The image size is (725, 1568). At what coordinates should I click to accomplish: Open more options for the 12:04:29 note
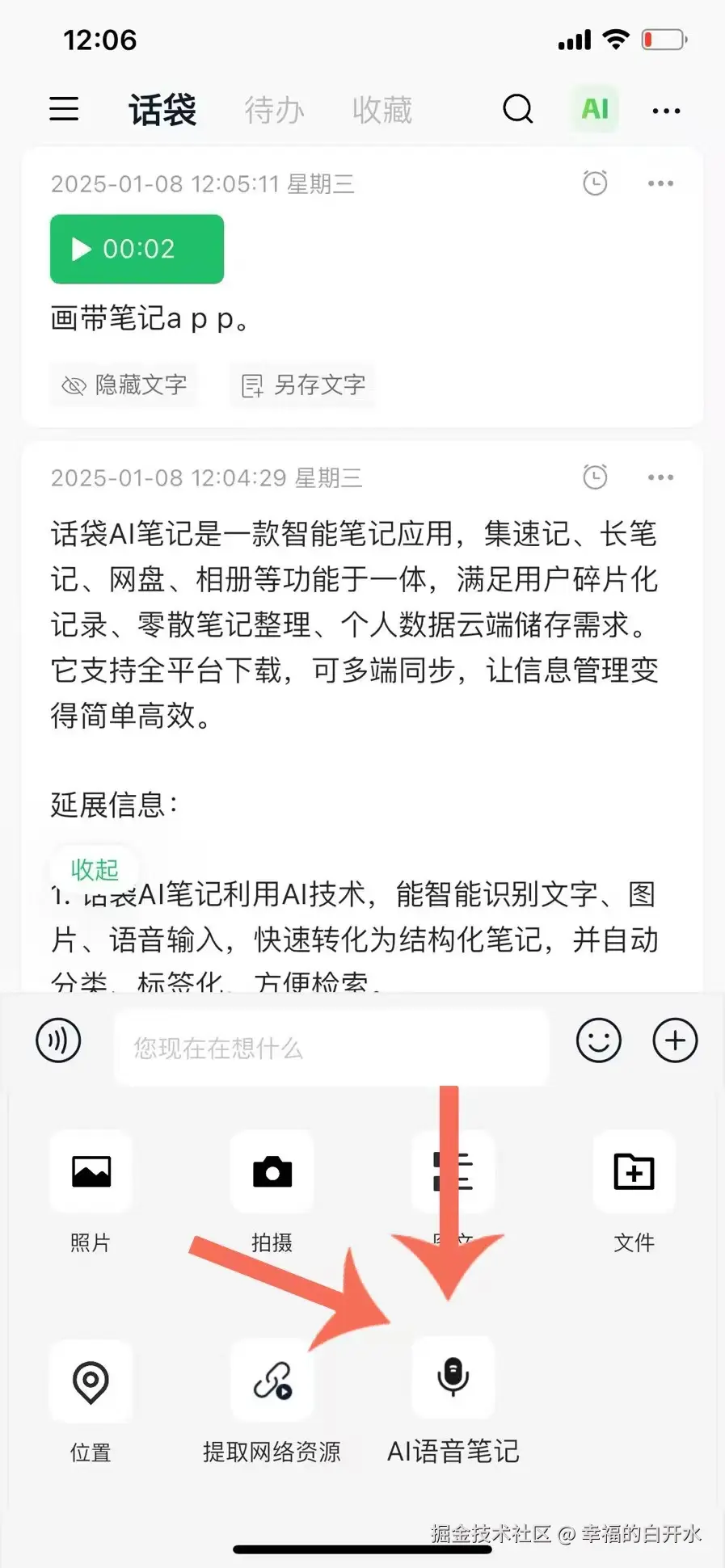pos(660,477)
